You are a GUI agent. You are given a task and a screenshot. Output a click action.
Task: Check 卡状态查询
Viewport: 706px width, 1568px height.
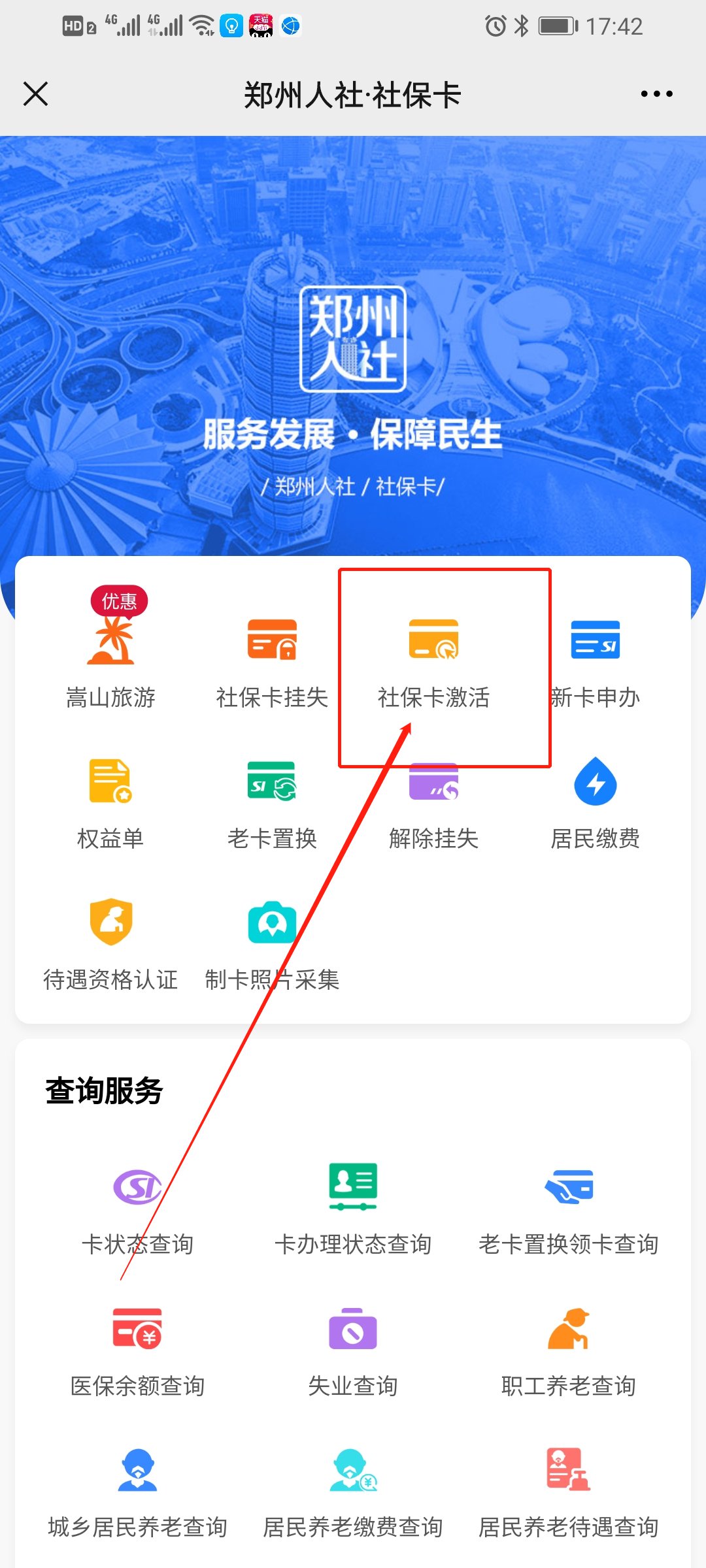(137, 1209)
